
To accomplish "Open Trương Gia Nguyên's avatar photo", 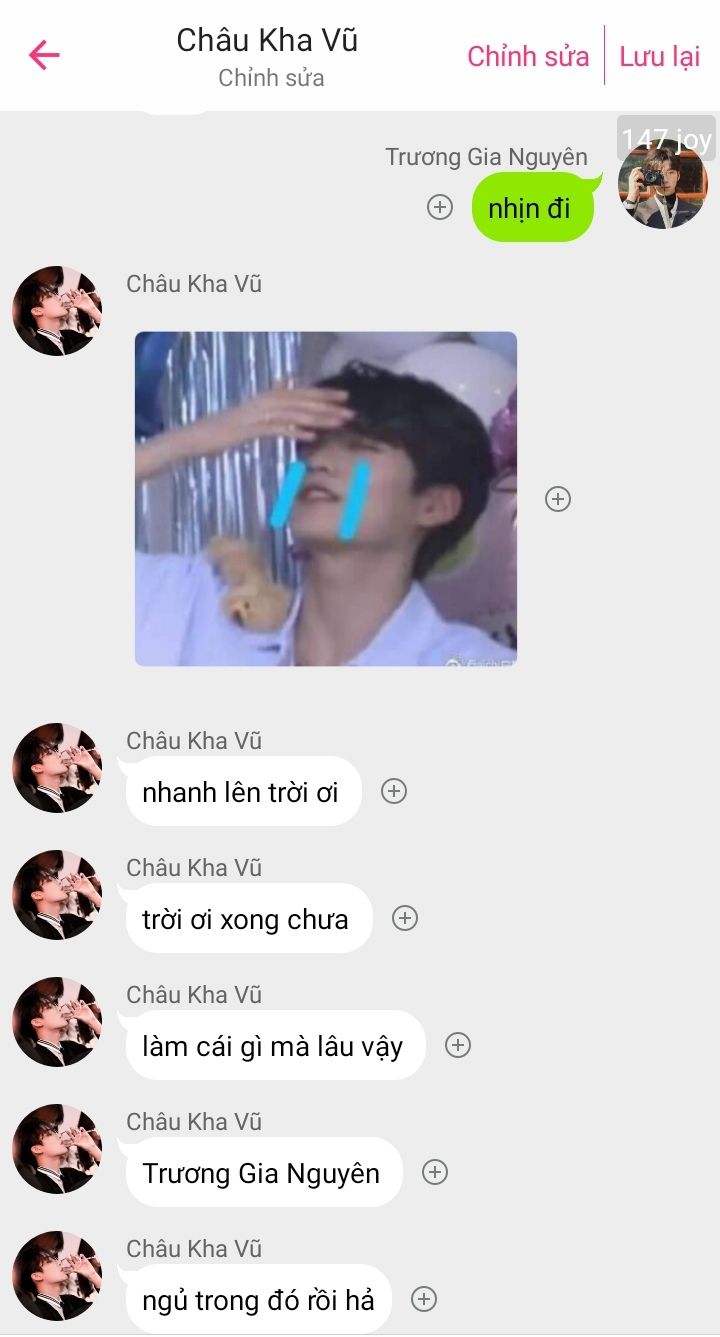I will [662, 184].
